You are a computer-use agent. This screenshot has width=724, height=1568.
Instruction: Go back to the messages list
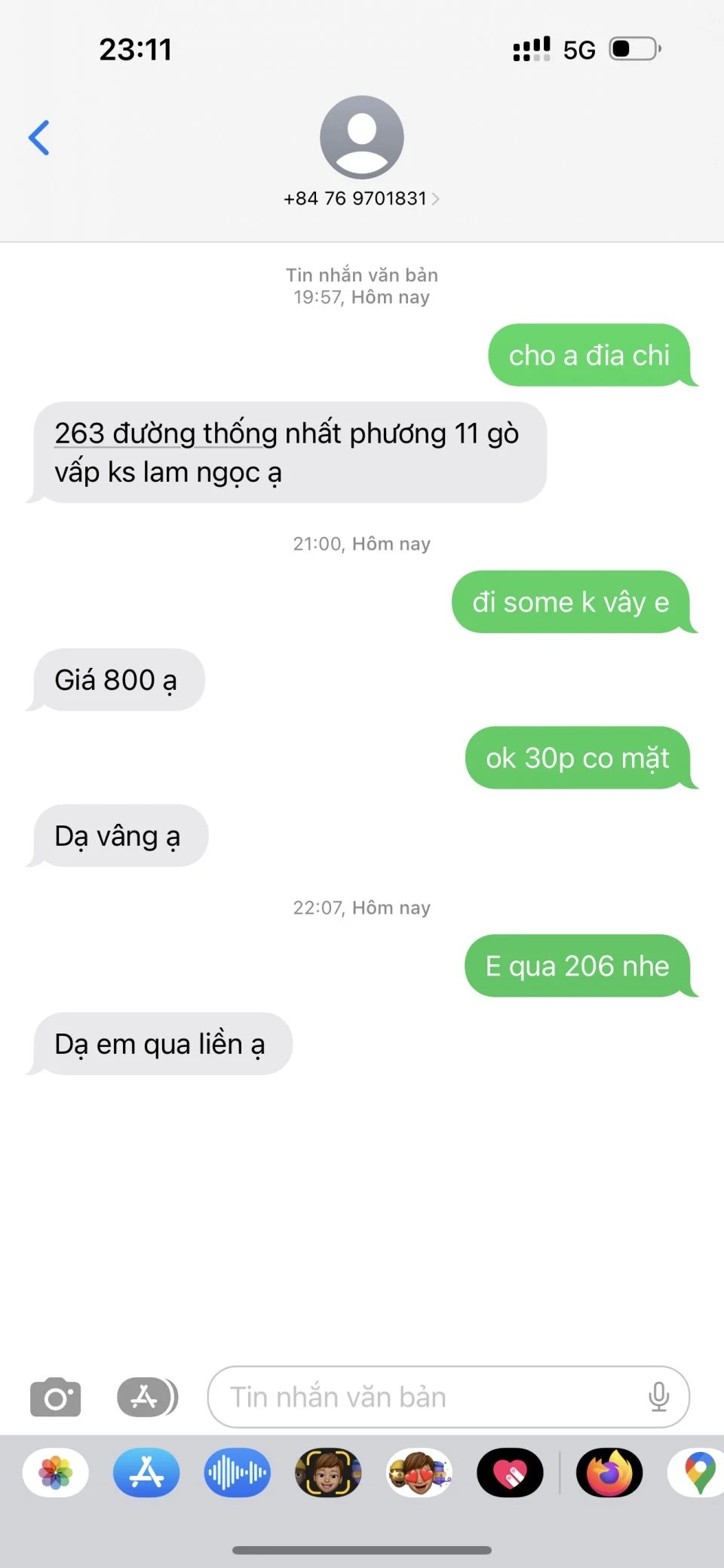pyautogui.click(x=39, y=138)
